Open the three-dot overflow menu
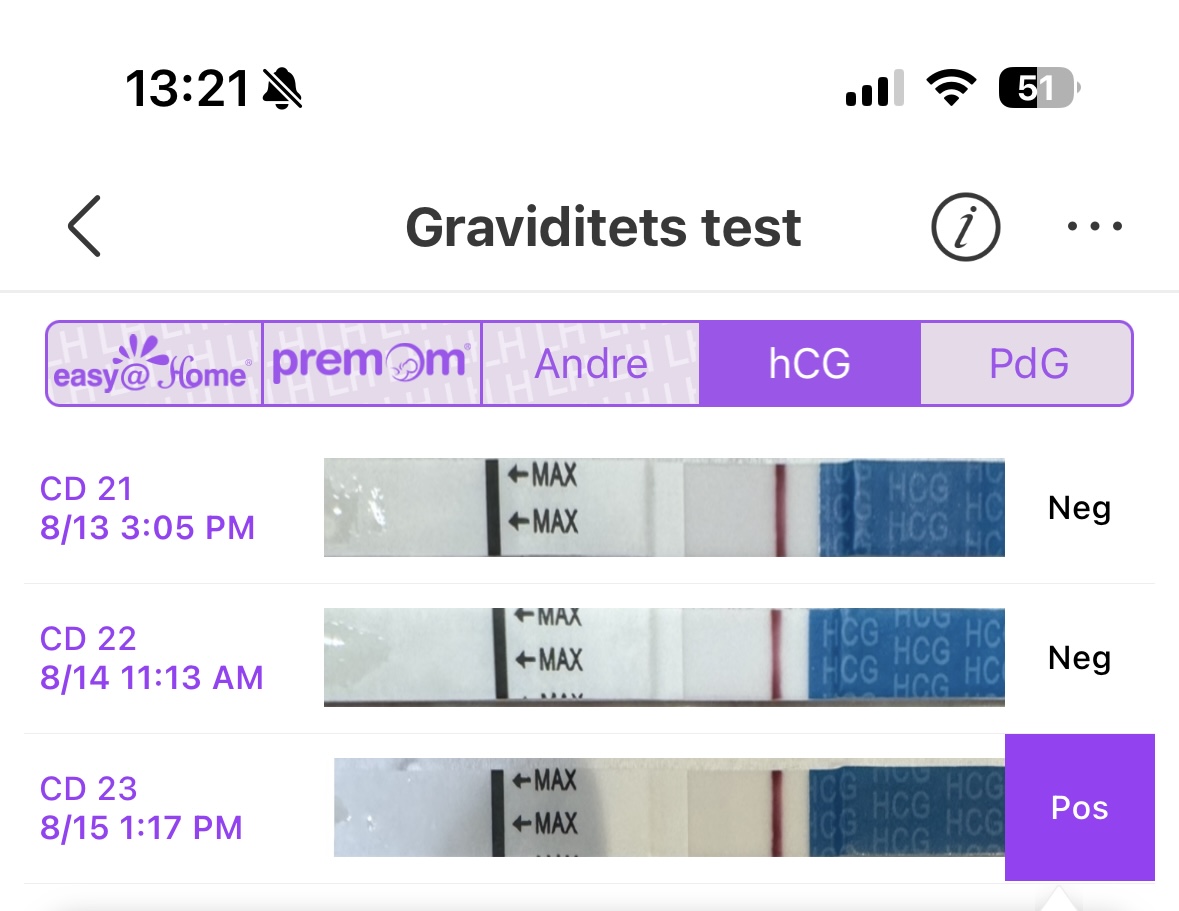The image size is (1179, 911). click(1094, 227)
